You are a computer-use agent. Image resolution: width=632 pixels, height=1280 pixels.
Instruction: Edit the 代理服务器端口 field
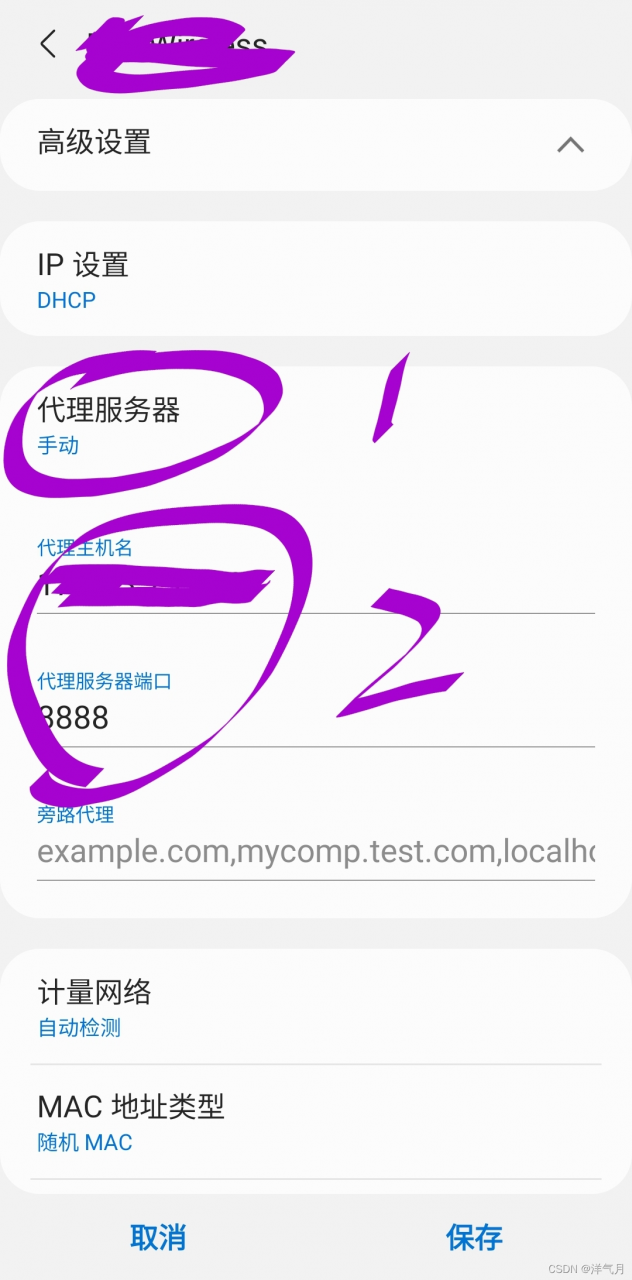316,720
